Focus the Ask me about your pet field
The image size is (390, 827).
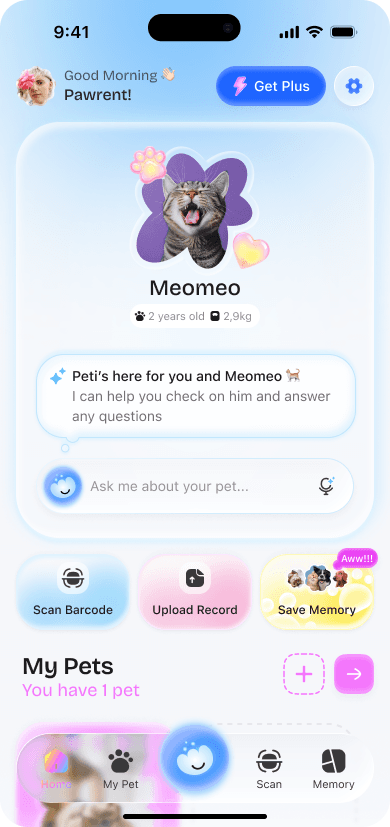pos(195,486)
